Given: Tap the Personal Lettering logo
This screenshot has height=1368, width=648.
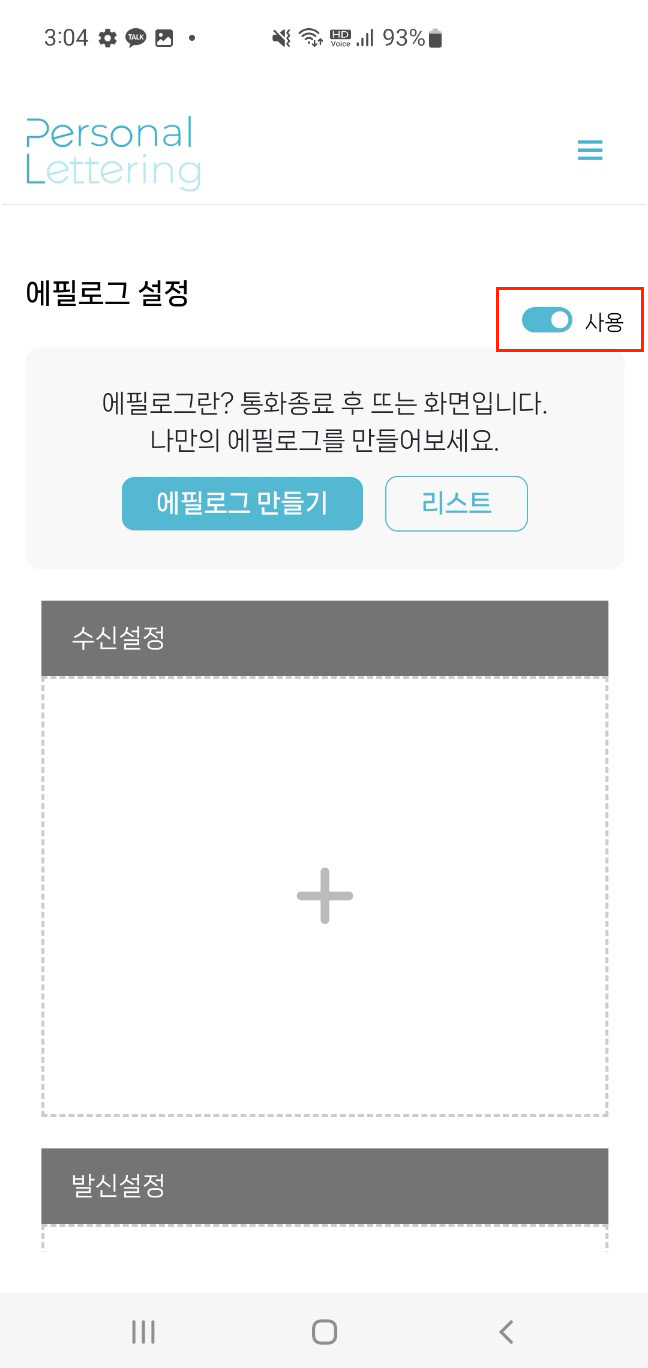Looking at the screenshot, I should [113, 153].
